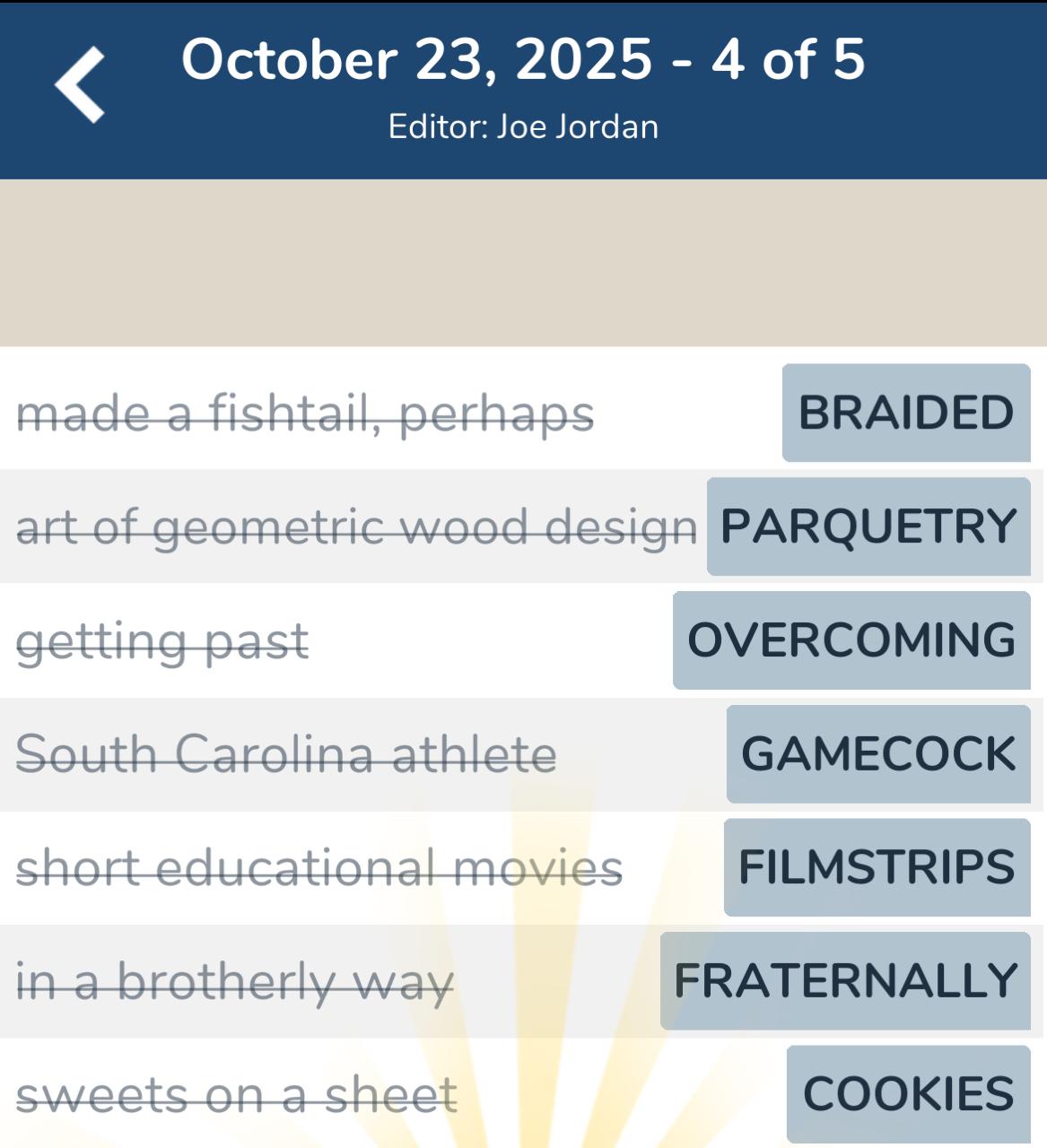This screenshot has width=1047, height=1148.
Task: Tap the FRATERNALLY answer chip
Action: 844,980
